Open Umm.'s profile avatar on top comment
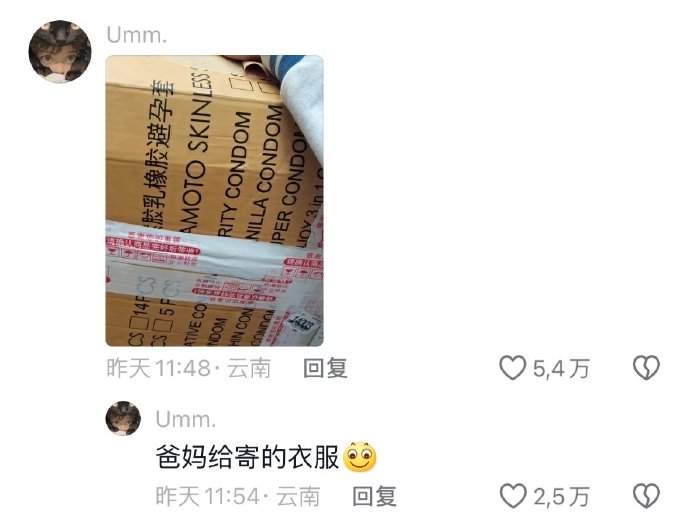Screen dimensions: 690x526 click(x=60, y=51)
